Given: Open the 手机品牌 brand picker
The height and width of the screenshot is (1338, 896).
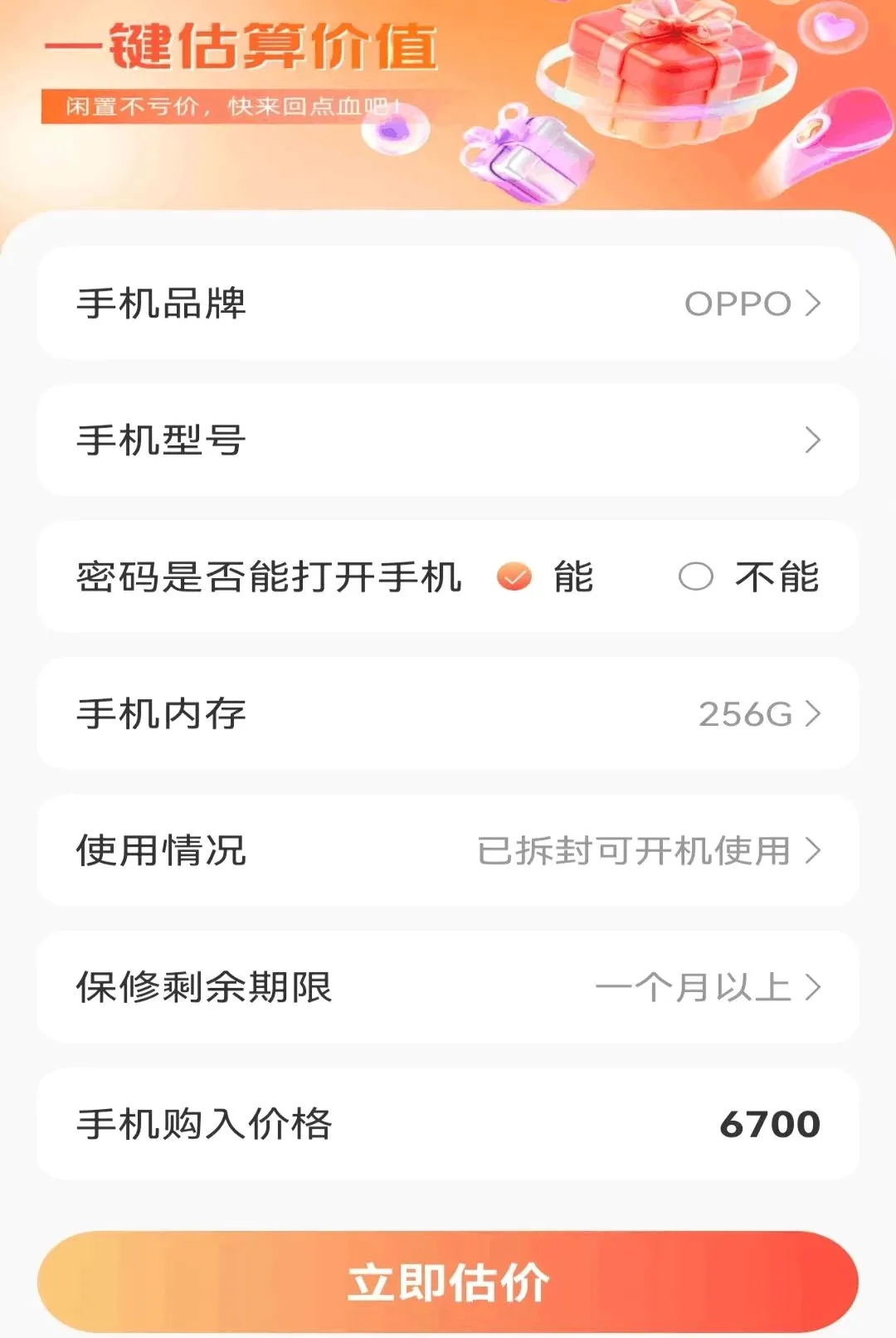Looking at the screenshot, I should click(x=448, y=303).
